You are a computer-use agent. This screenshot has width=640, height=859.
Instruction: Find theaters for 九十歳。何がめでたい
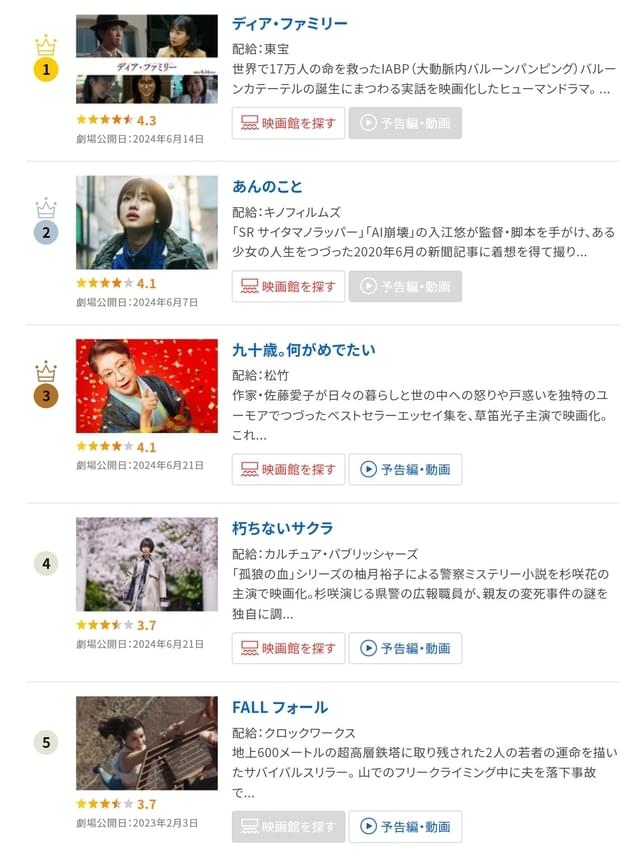coord(288,469)
